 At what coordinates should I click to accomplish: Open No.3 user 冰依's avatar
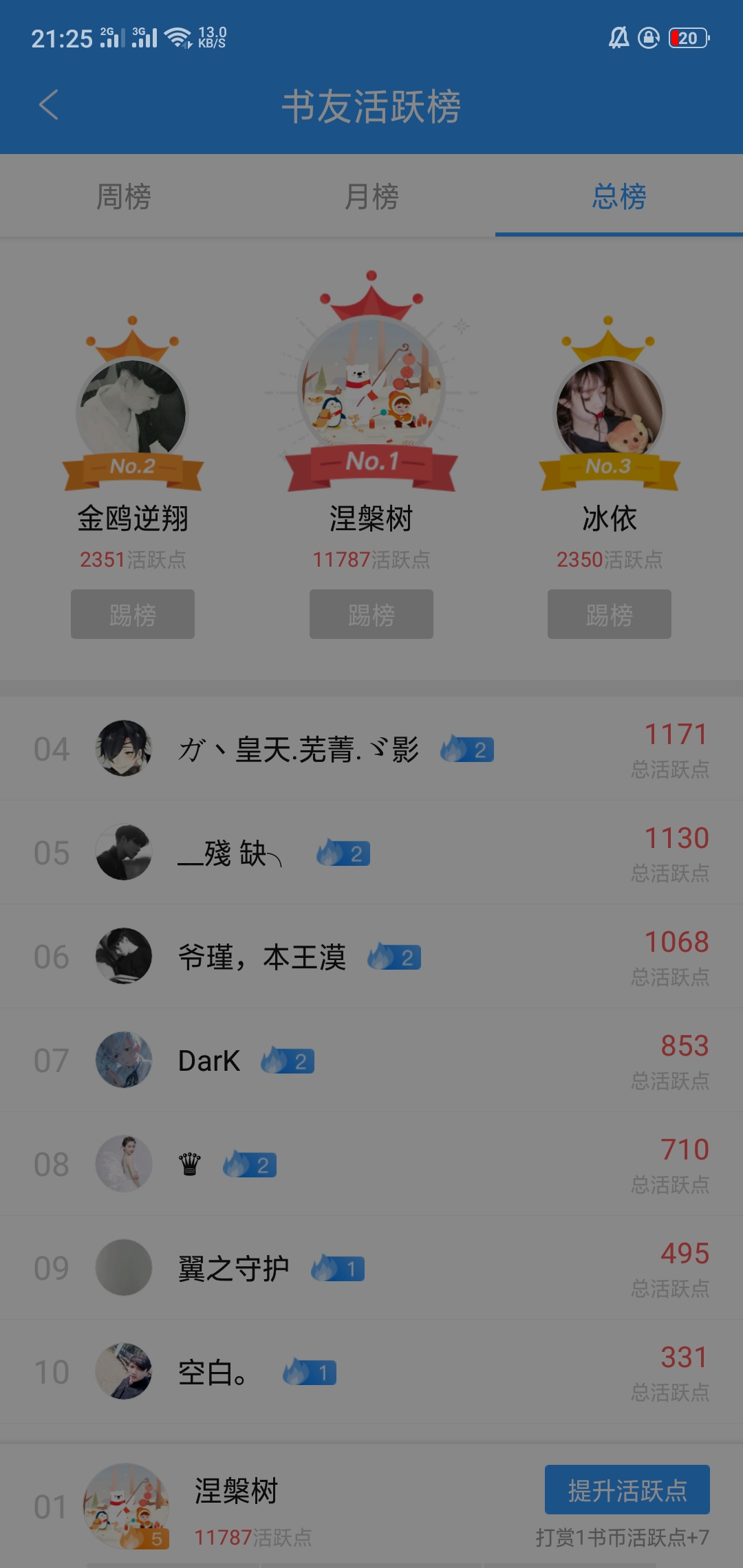[x=610, y=409]
